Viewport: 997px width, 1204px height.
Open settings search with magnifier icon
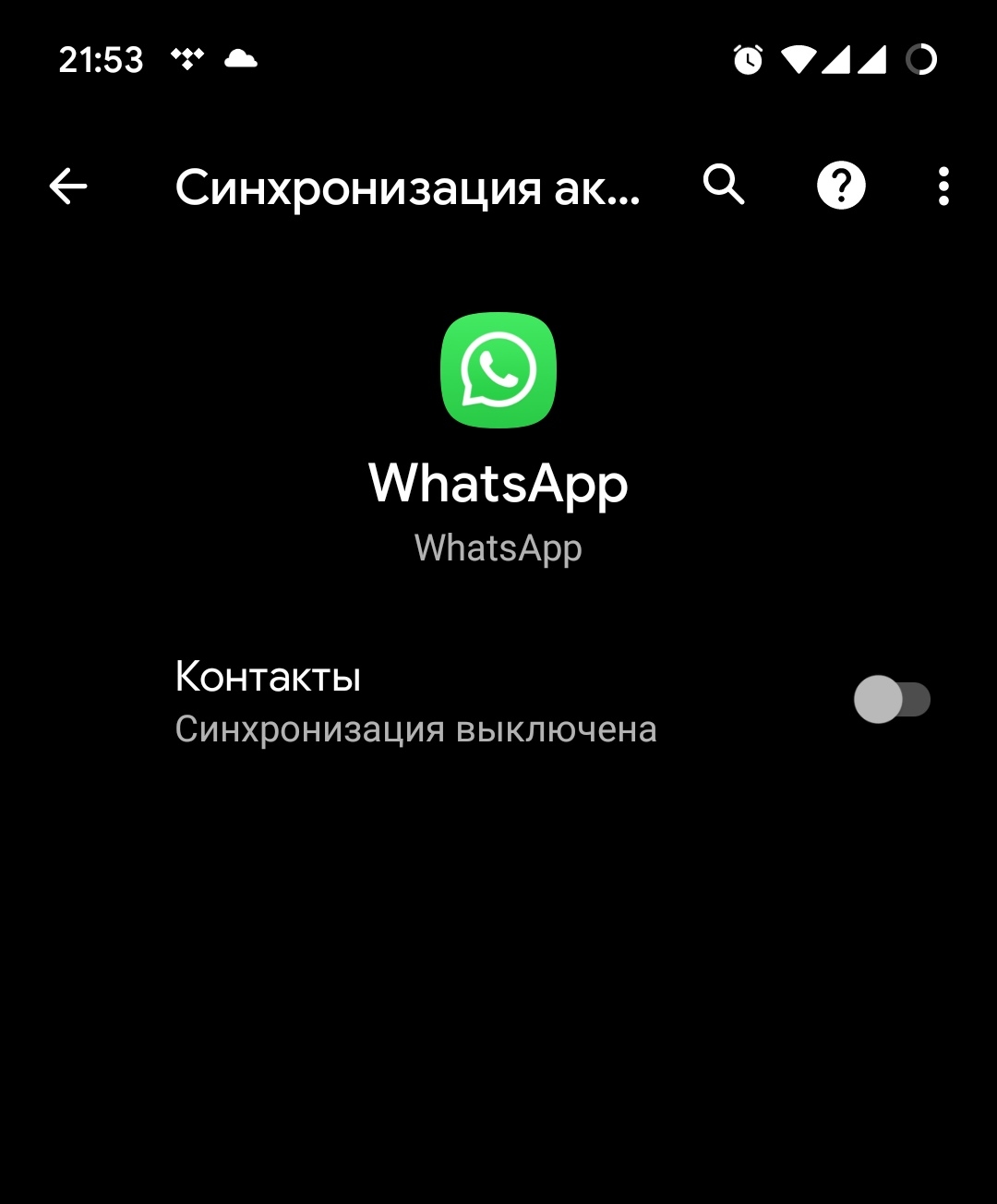pos(724,185)
